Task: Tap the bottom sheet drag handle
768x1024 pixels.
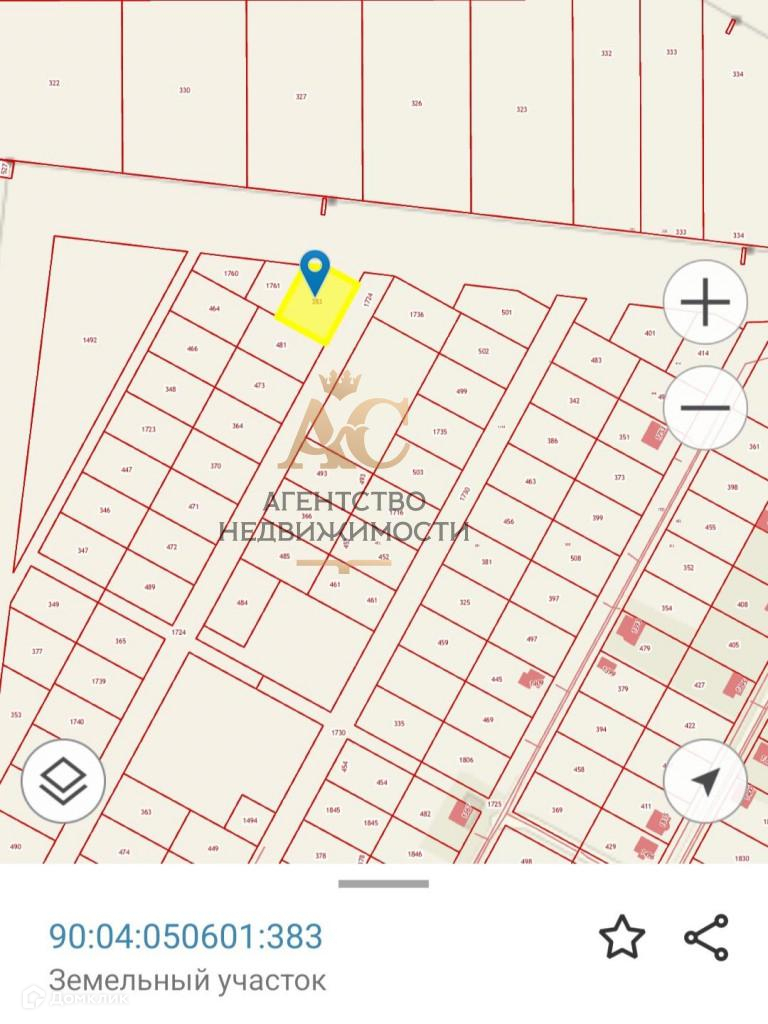Action: [x=384, y=884]
